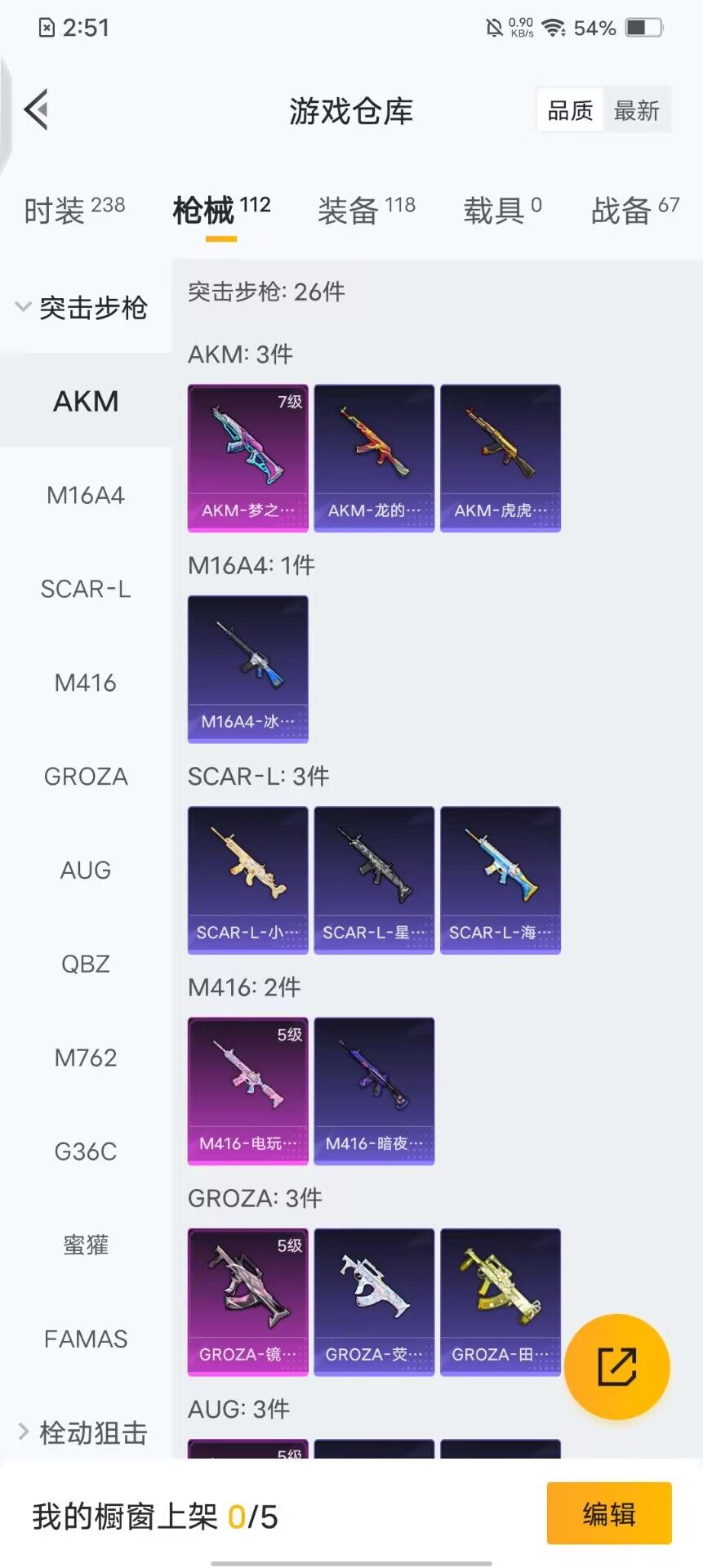Select M762 in the side list
703x1568 pixels.
[x=86, y=1058]
